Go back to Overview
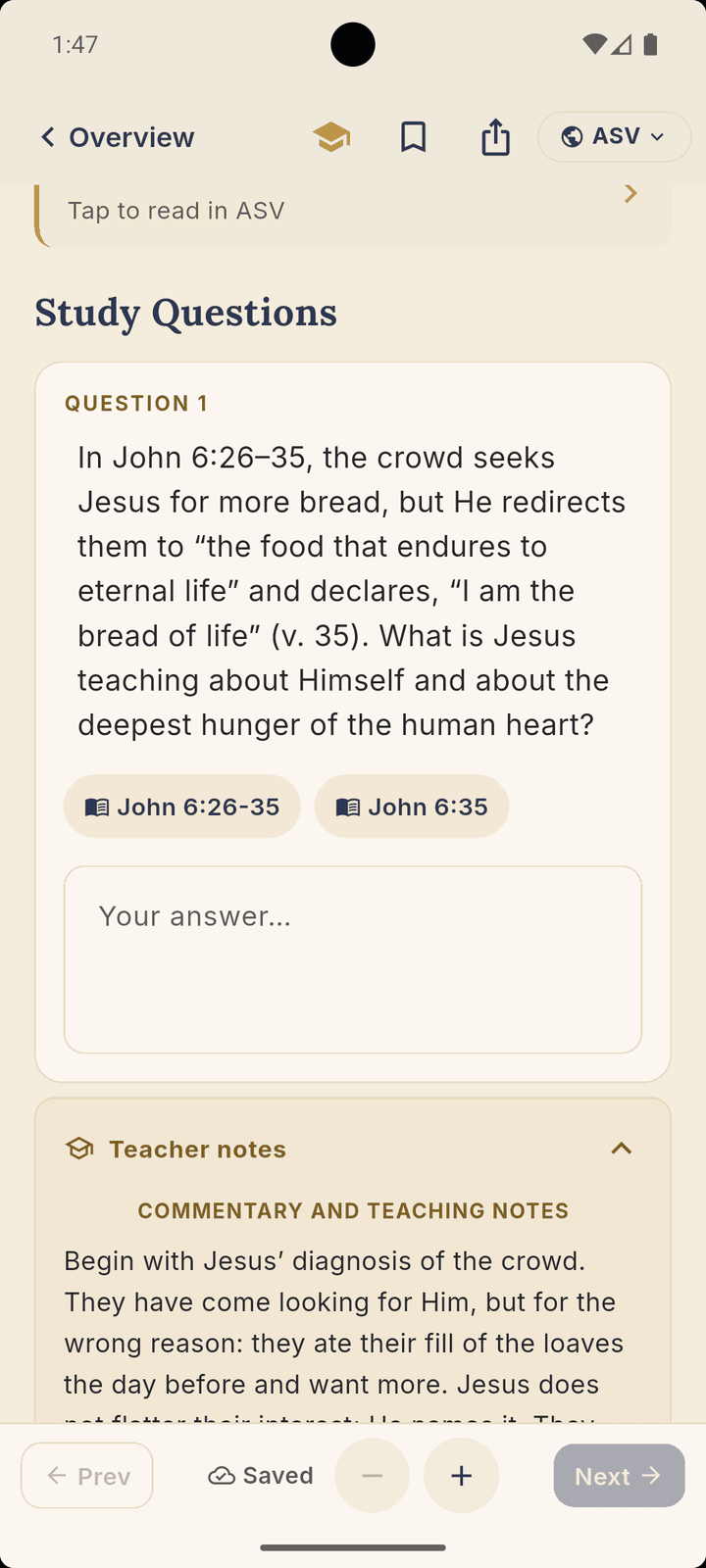This screenshot has width=706, height=1568. pos(116,137)
